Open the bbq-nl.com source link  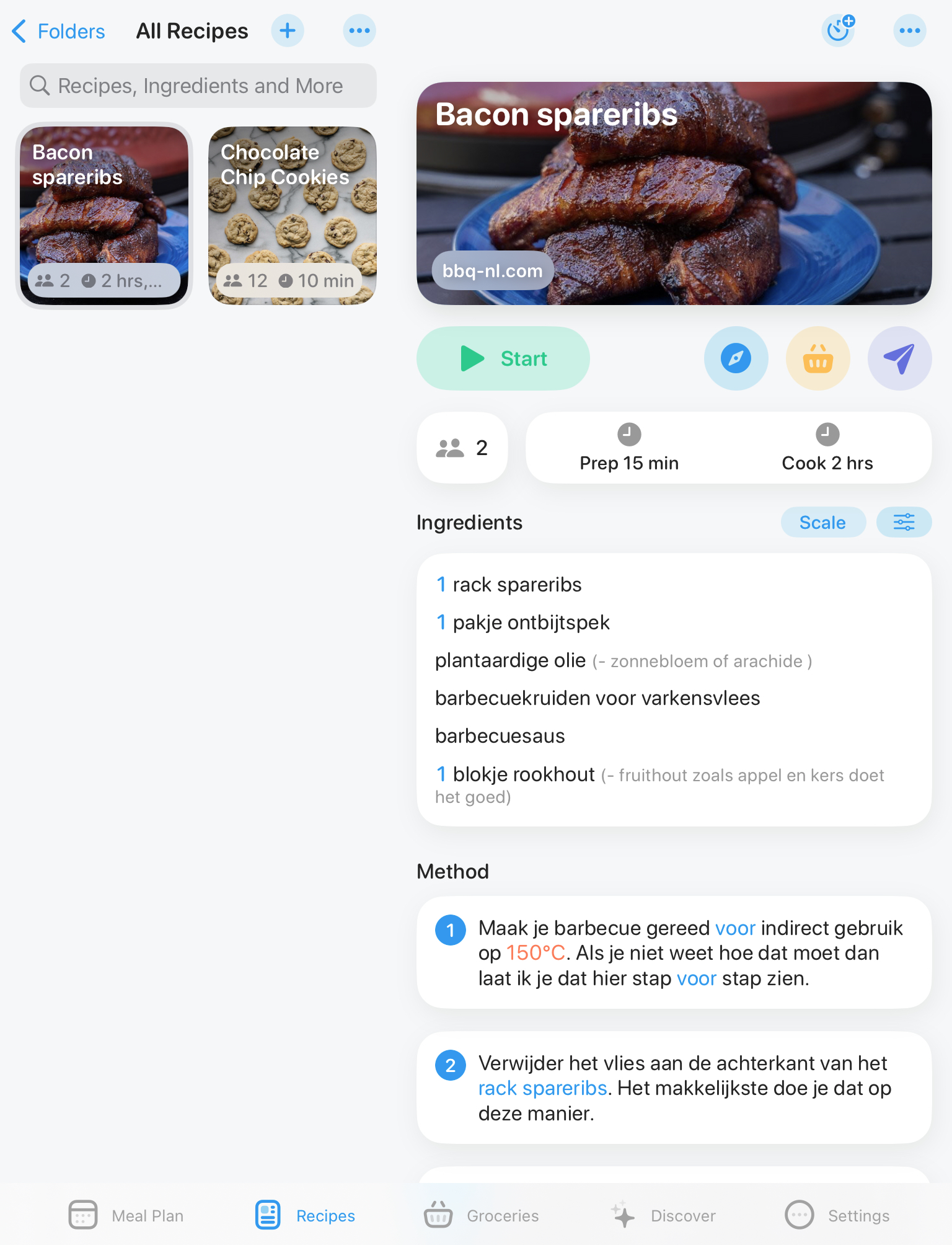(493, 271)
